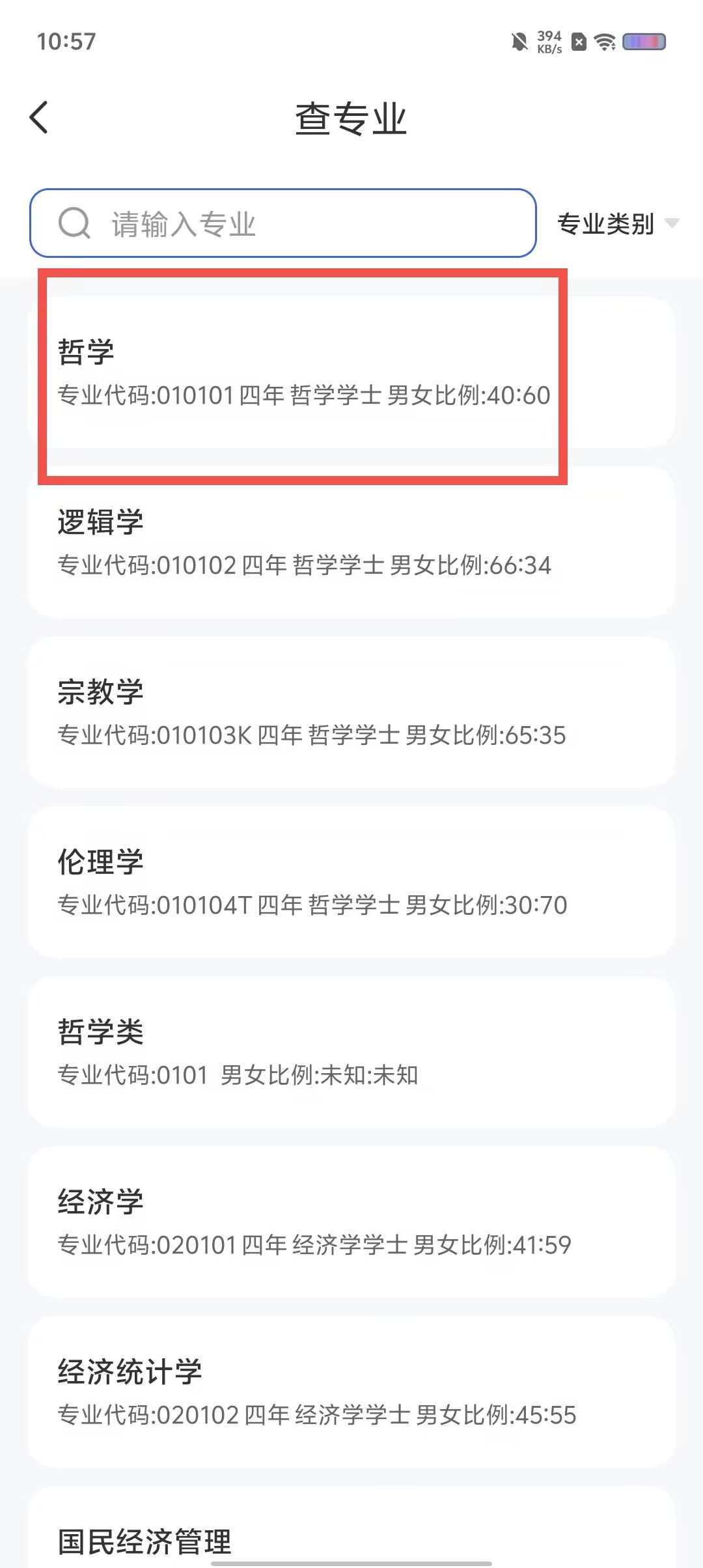Open the 哲学类 category card
The width and height of the screenshot is (703, 1568).
click(x=351, y=1052)
